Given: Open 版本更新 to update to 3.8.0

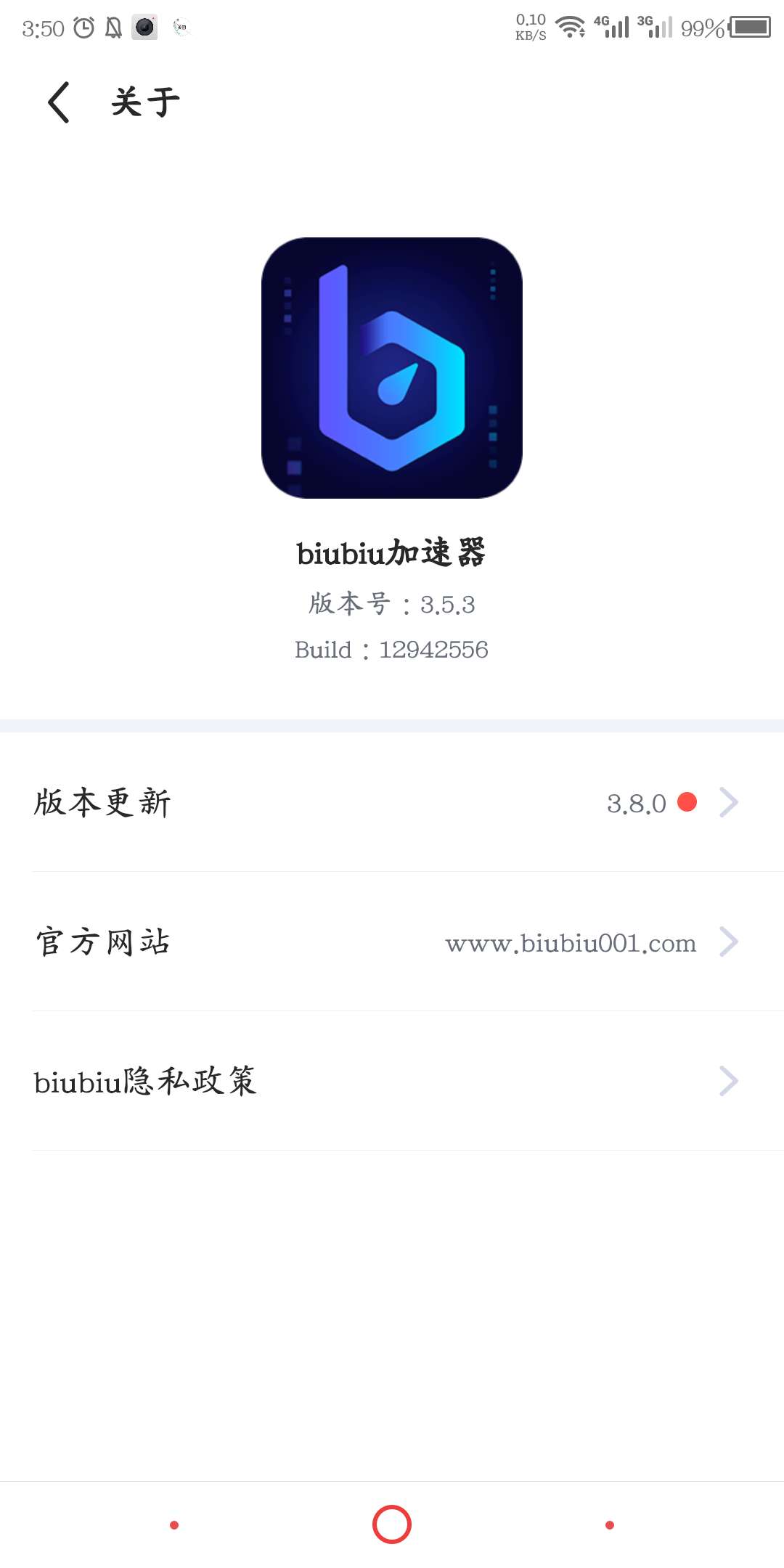Looking at the screenshot, I should click(x=392, y=803).
